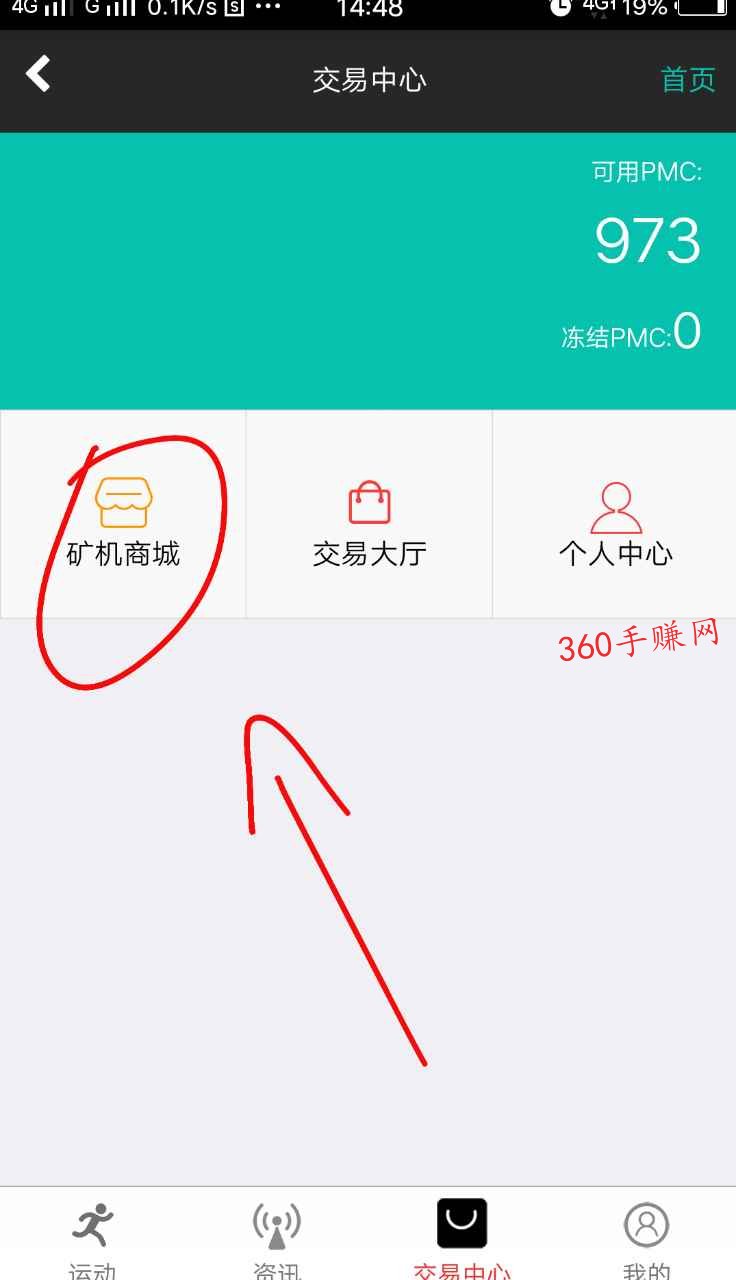Screen dimensions: 736x1280
Task: Switch to the 资讯 news tab
Action: (x=277, y=1236)
